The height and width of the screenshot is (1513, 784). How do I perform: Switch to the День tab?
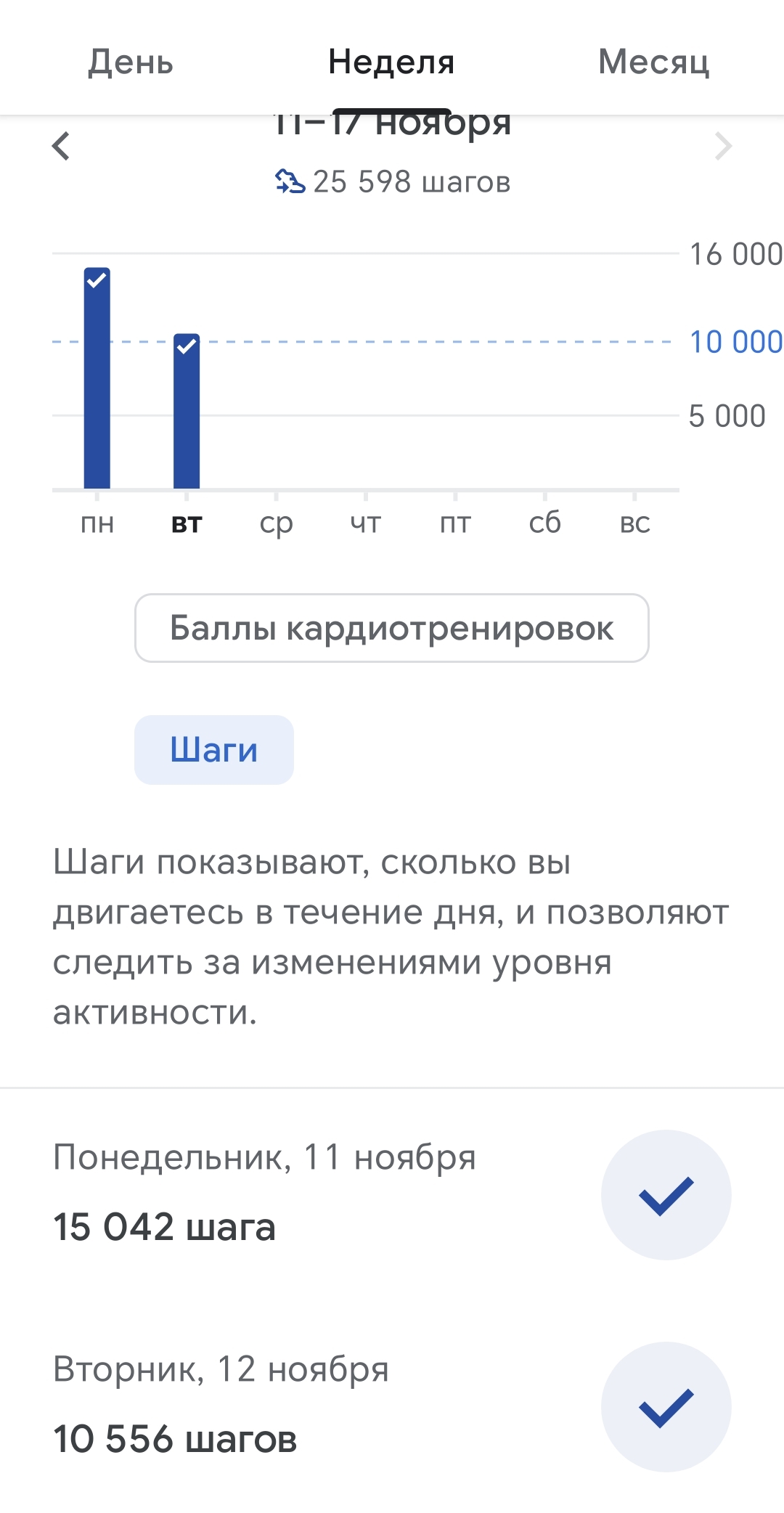point(131,62)
